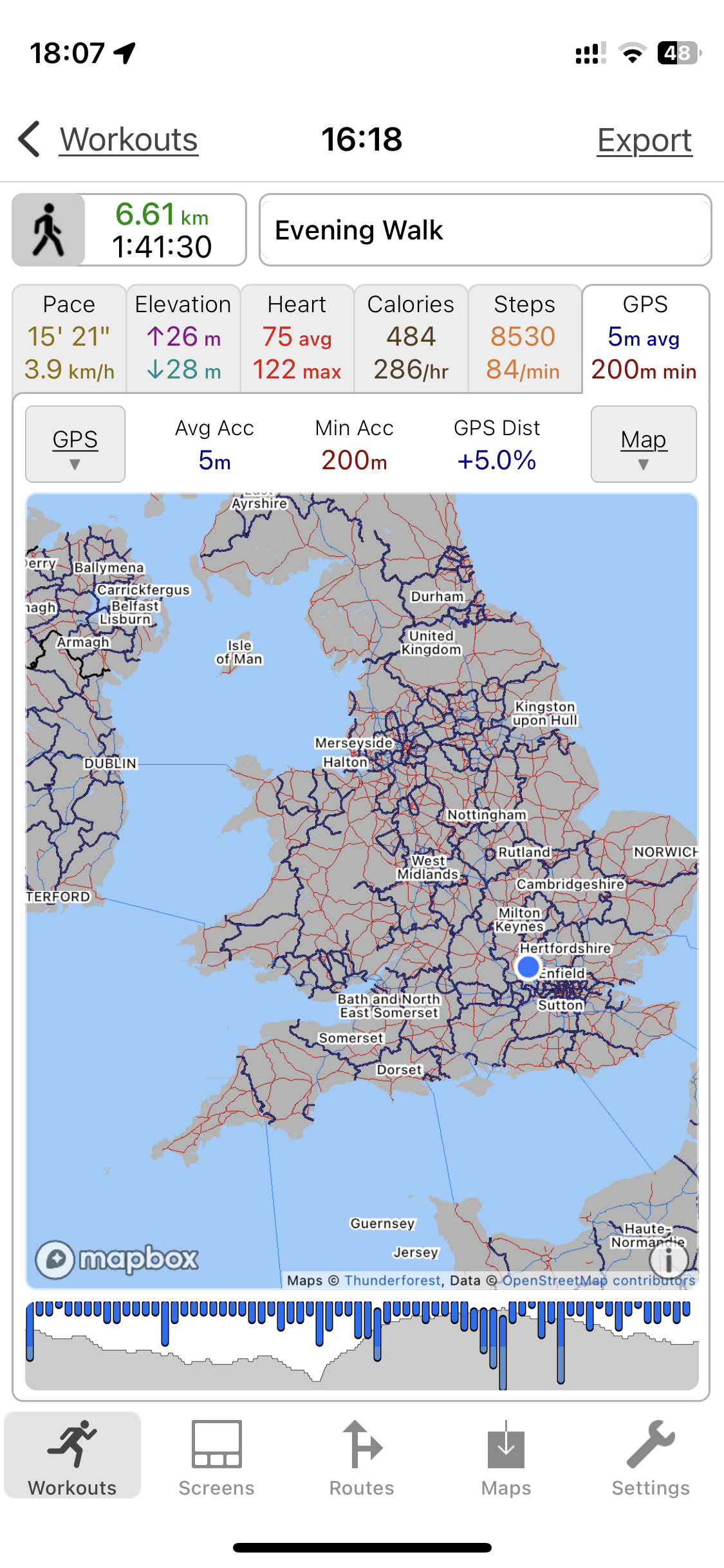Open the Thunderforest attribution link
The image size is (724, 1568).
tap(393, 1280)
